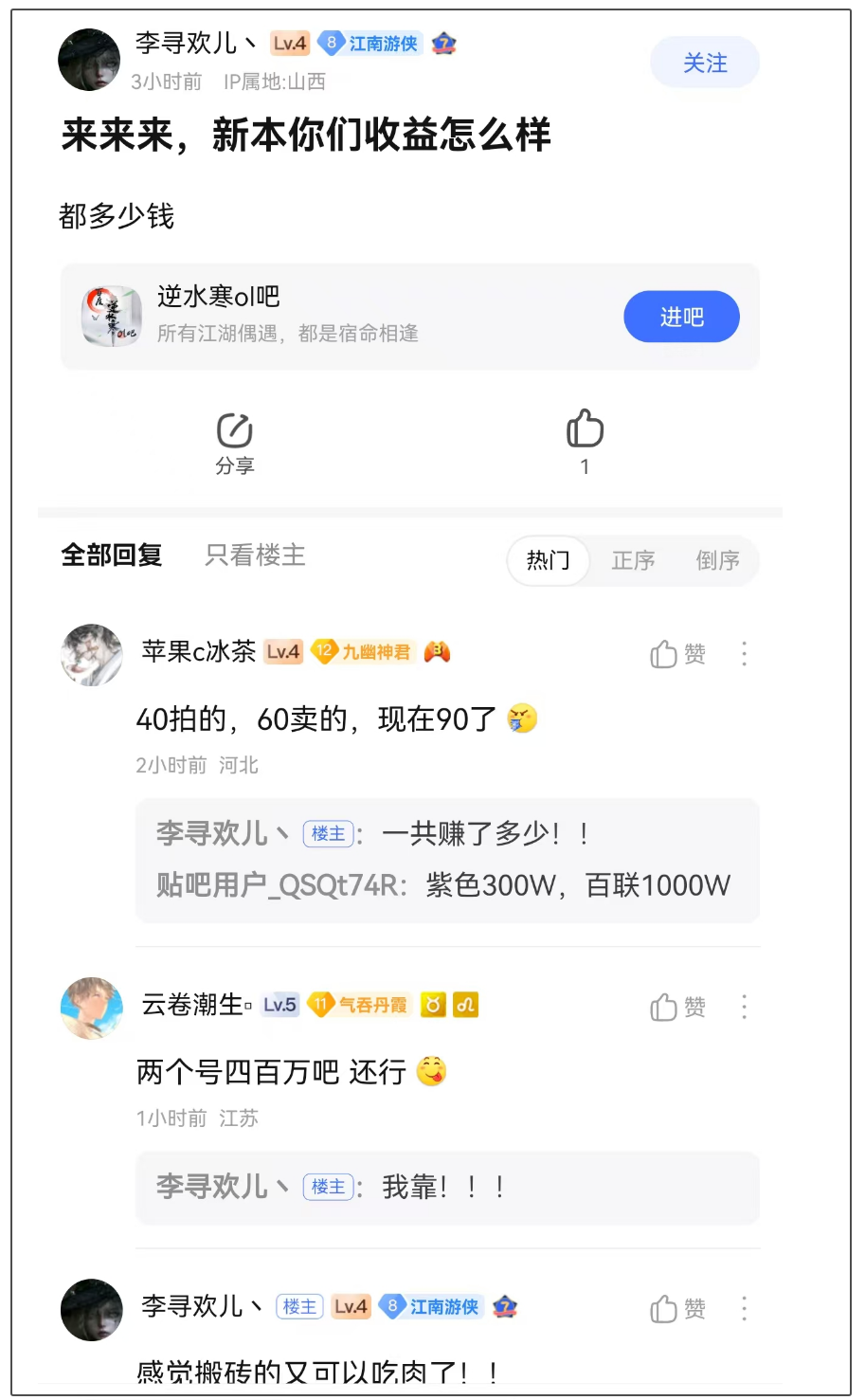Like 苹果c冰茶's comment

[677, 654]
